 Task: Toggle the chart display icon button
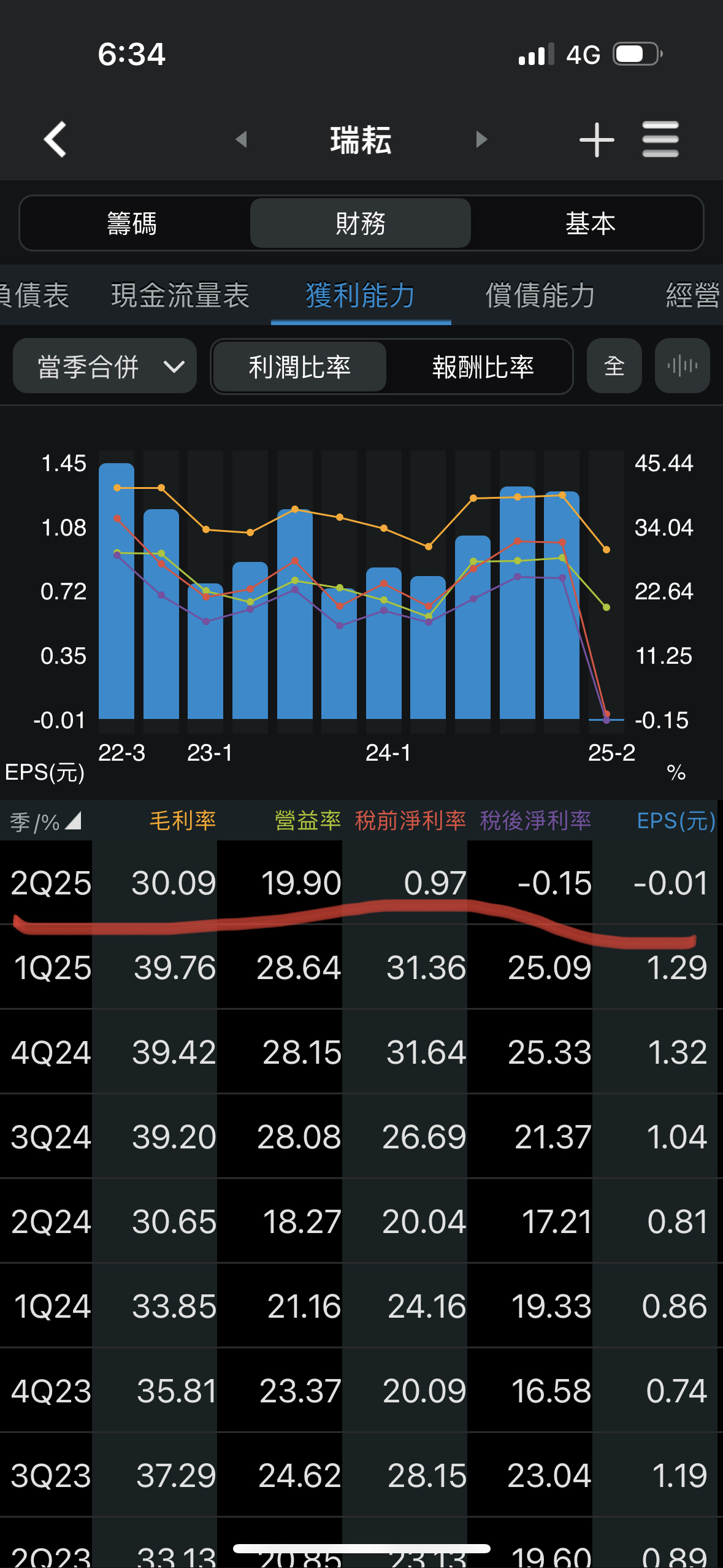click(682, 366)
